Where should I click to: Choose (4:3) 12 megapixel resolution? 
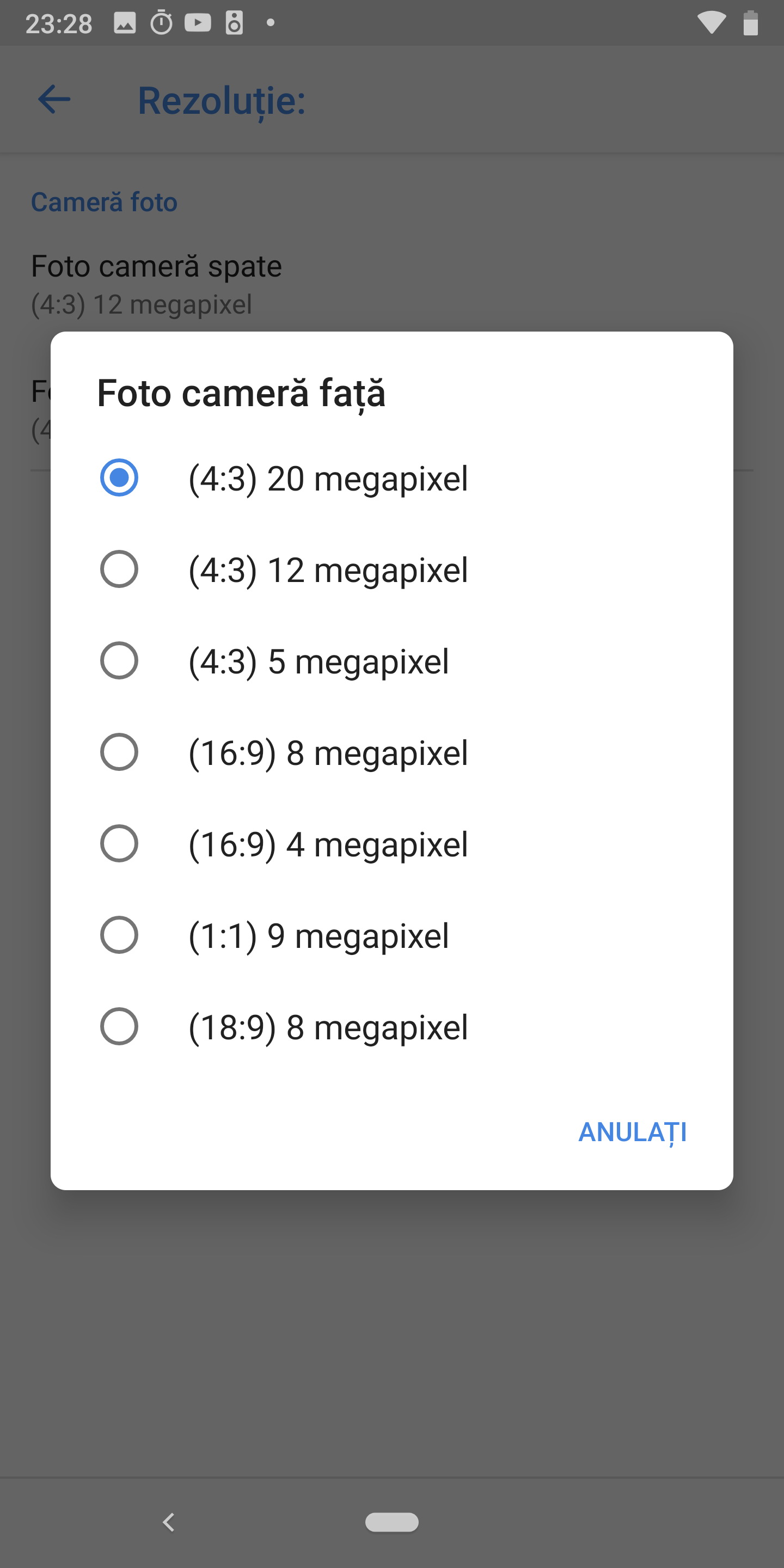(391, 569)
